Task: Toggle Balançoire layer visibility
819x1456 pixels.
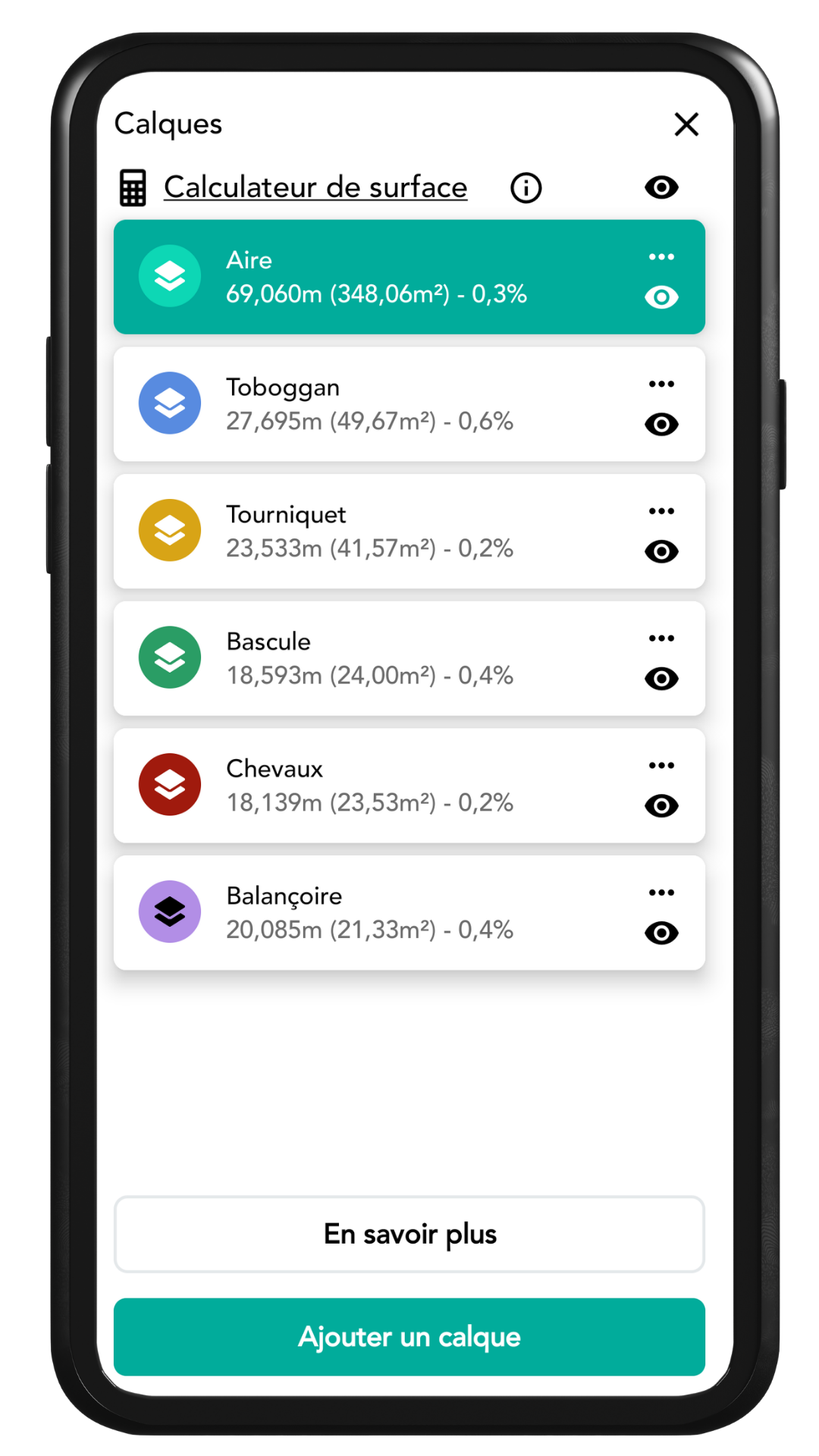Action: point(661,933)
